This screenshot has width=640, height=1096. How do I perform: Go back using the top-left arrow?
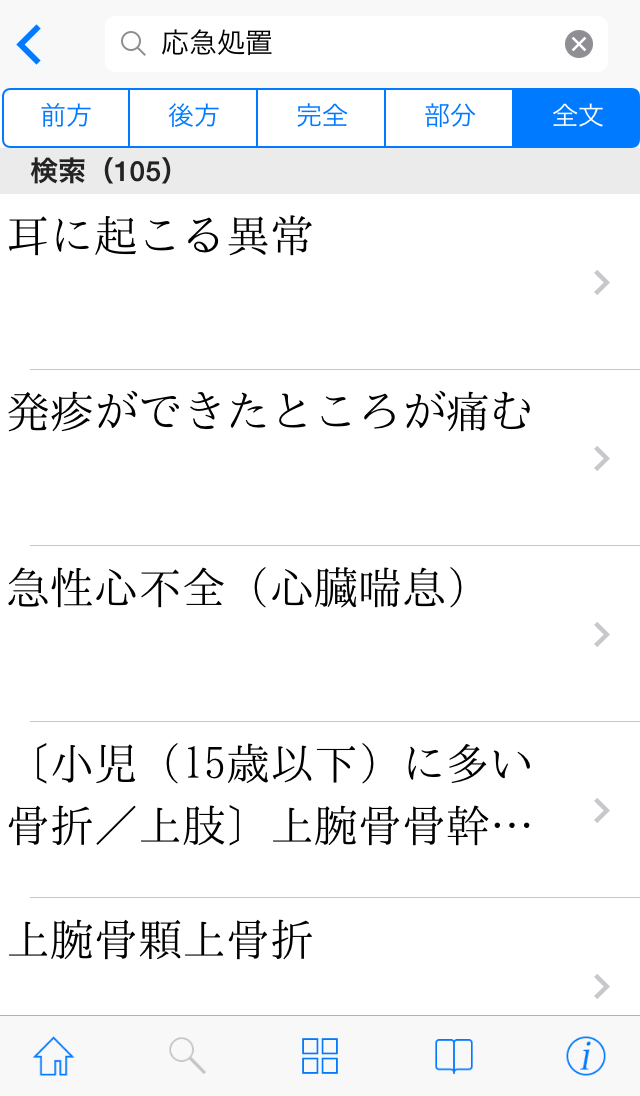tap(30, 44)
